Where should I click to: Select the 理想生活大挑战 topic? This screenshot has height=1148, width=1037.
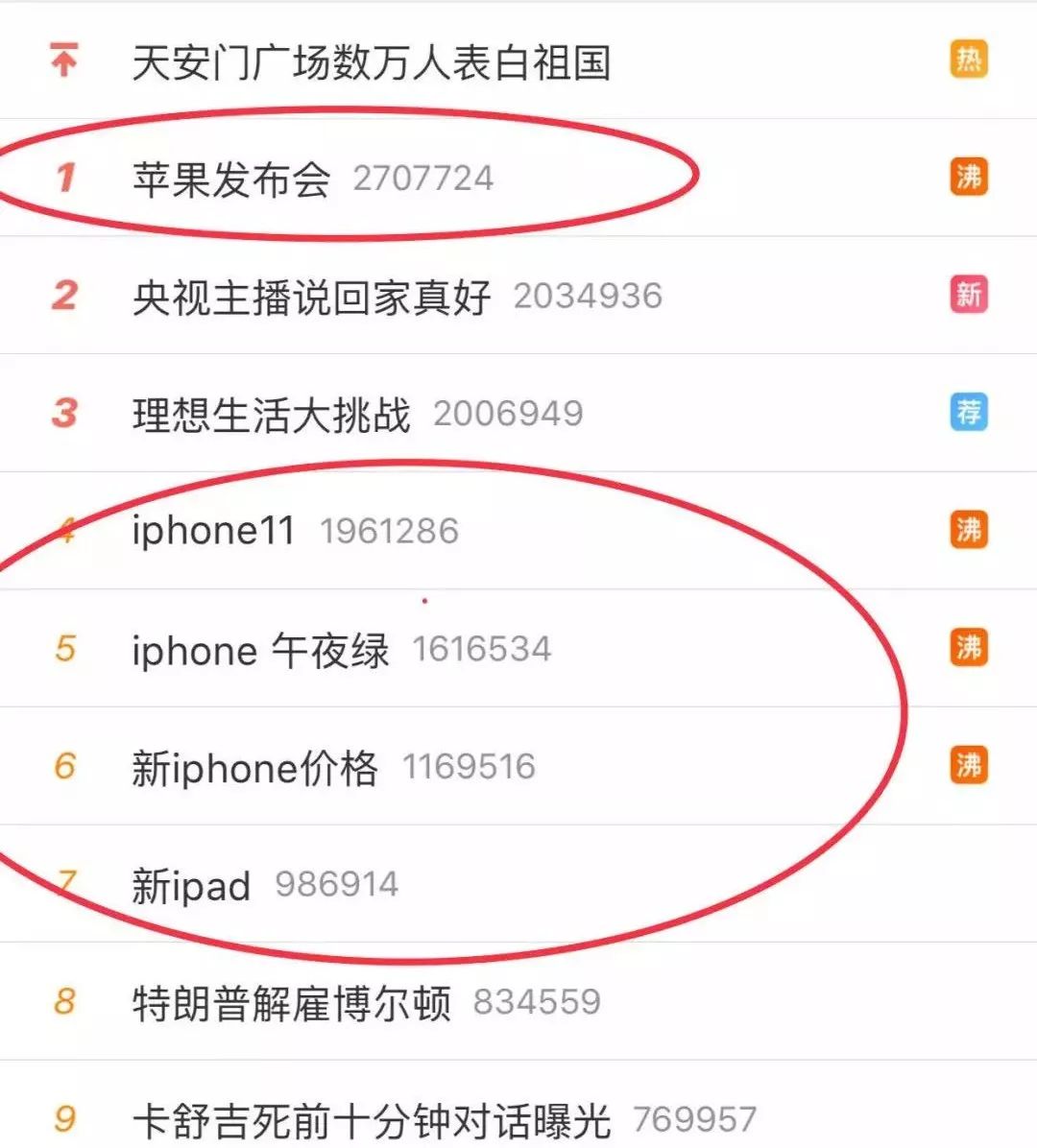click(x=272, y=414)
